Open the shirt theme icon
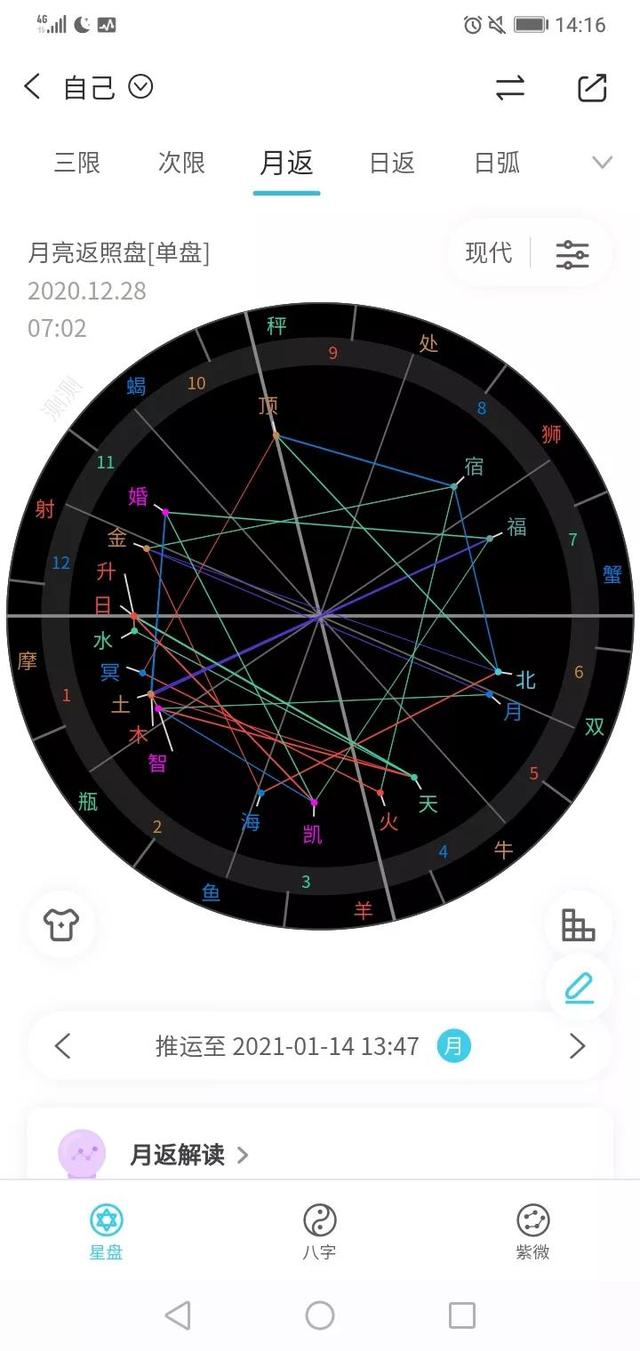The height and width of the screenshot is (1351, 640). tap(62, 925)
